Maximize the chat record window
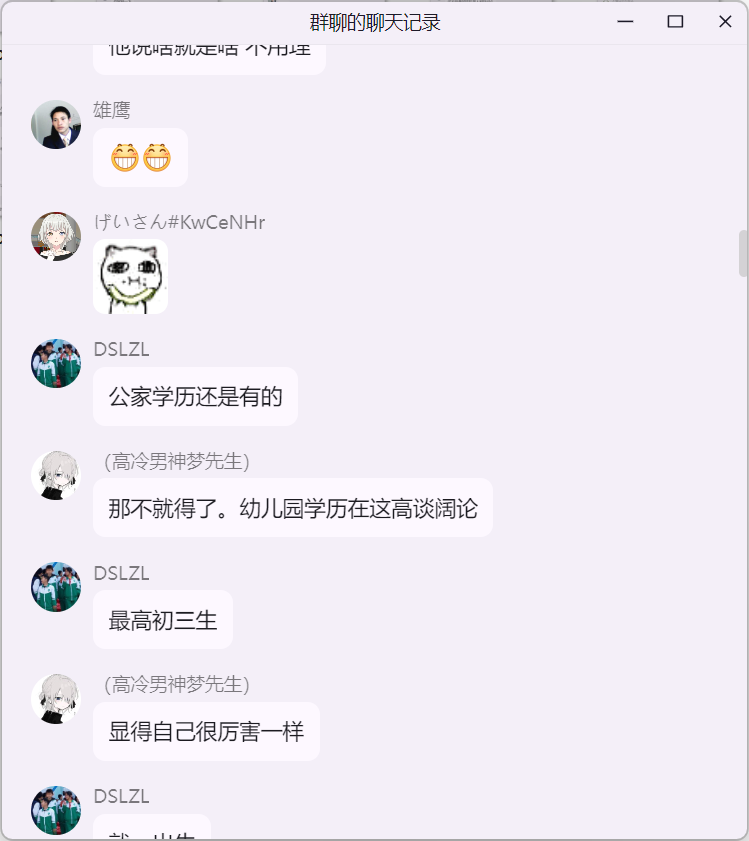 click(675, 22)
